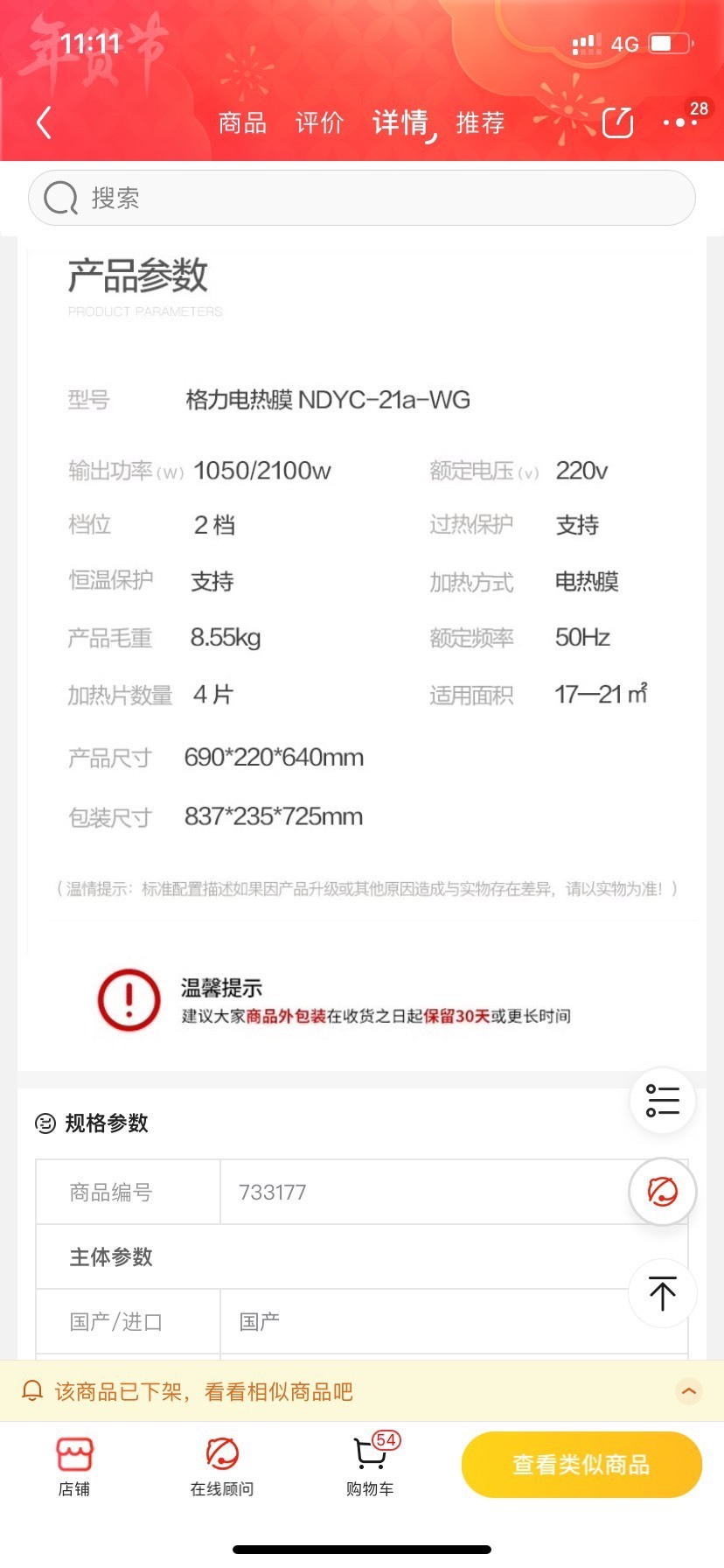
Task: Tap the 搜索 search box
Action: [x=362, y=198]
